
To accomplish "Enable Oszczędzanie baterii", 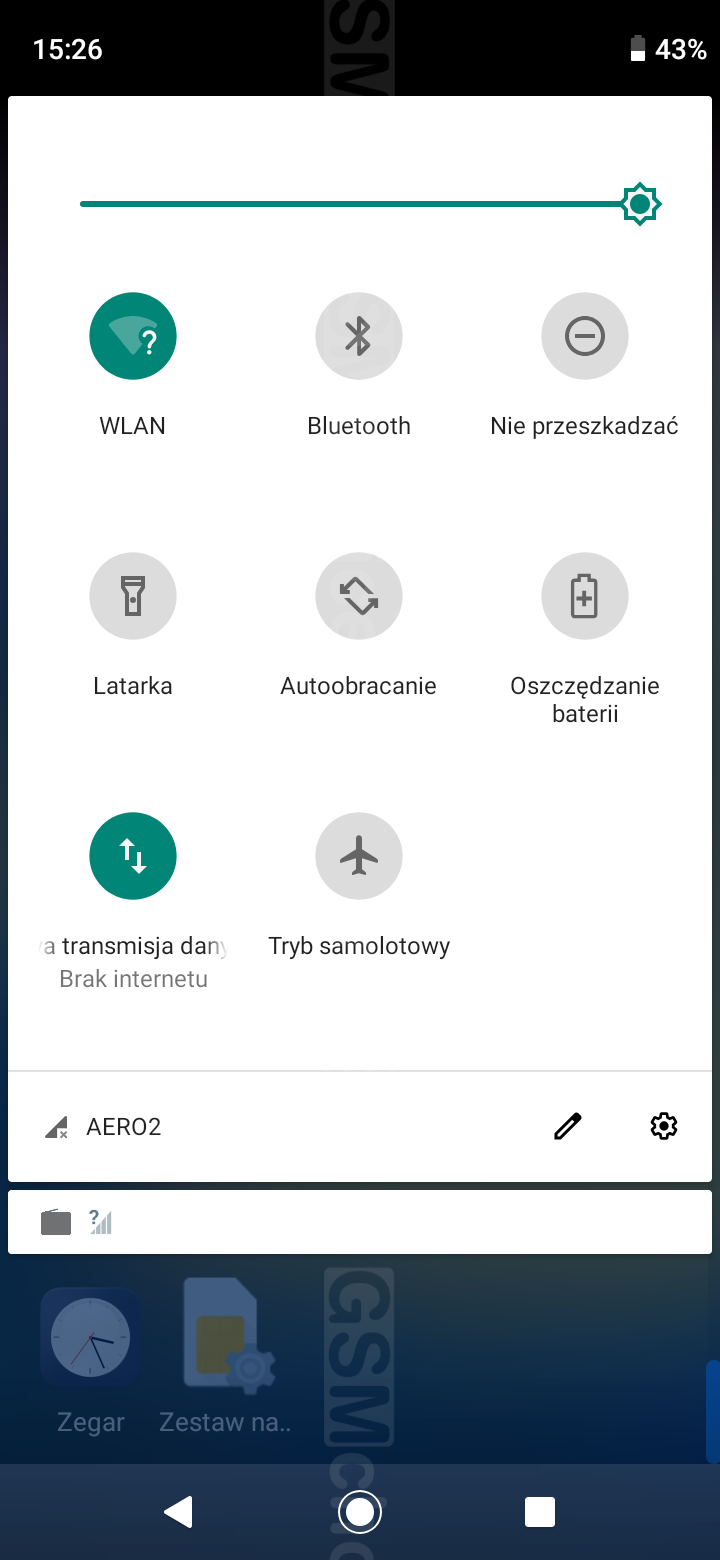I will [x=585, y=596].
